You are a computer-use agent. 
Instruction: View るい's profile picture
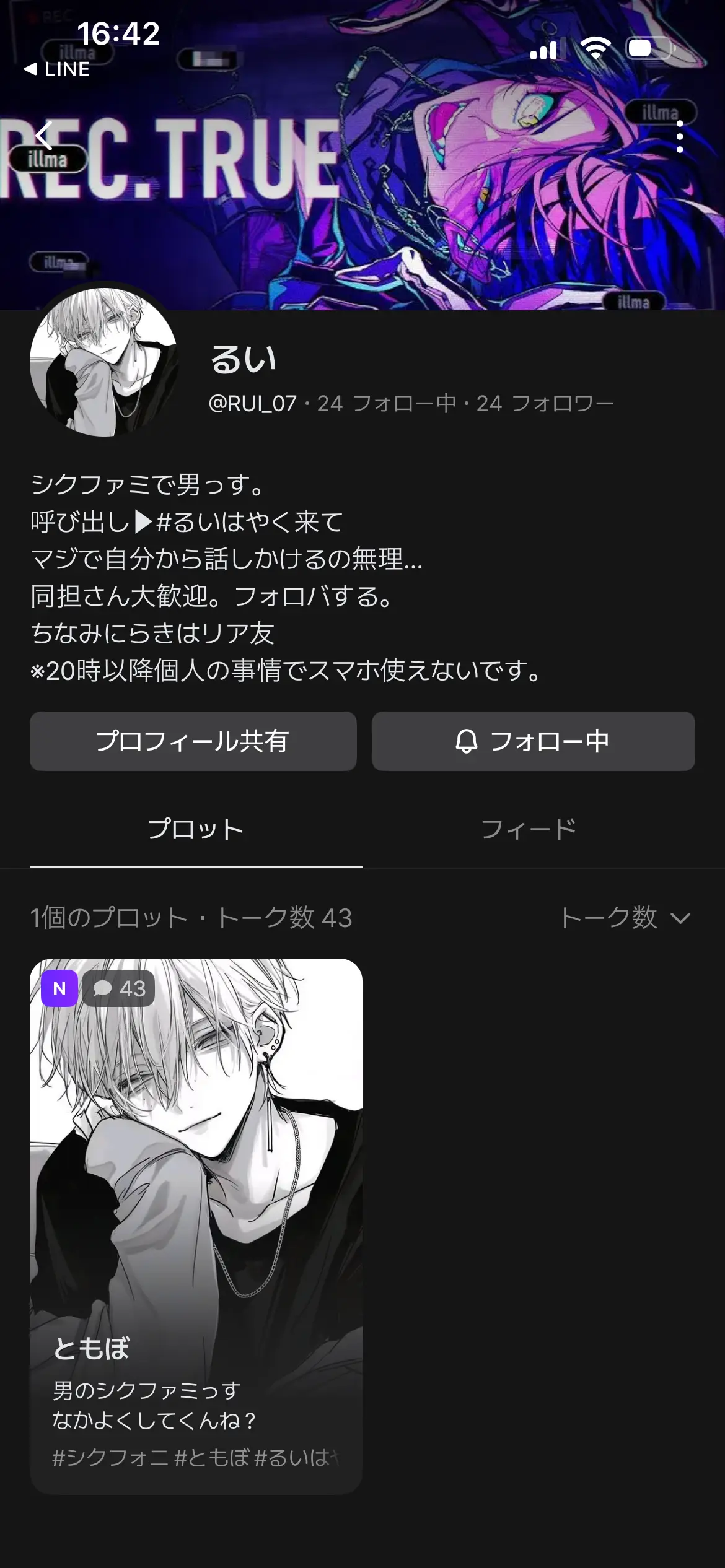pyautogui.click(x=103, y=362)
